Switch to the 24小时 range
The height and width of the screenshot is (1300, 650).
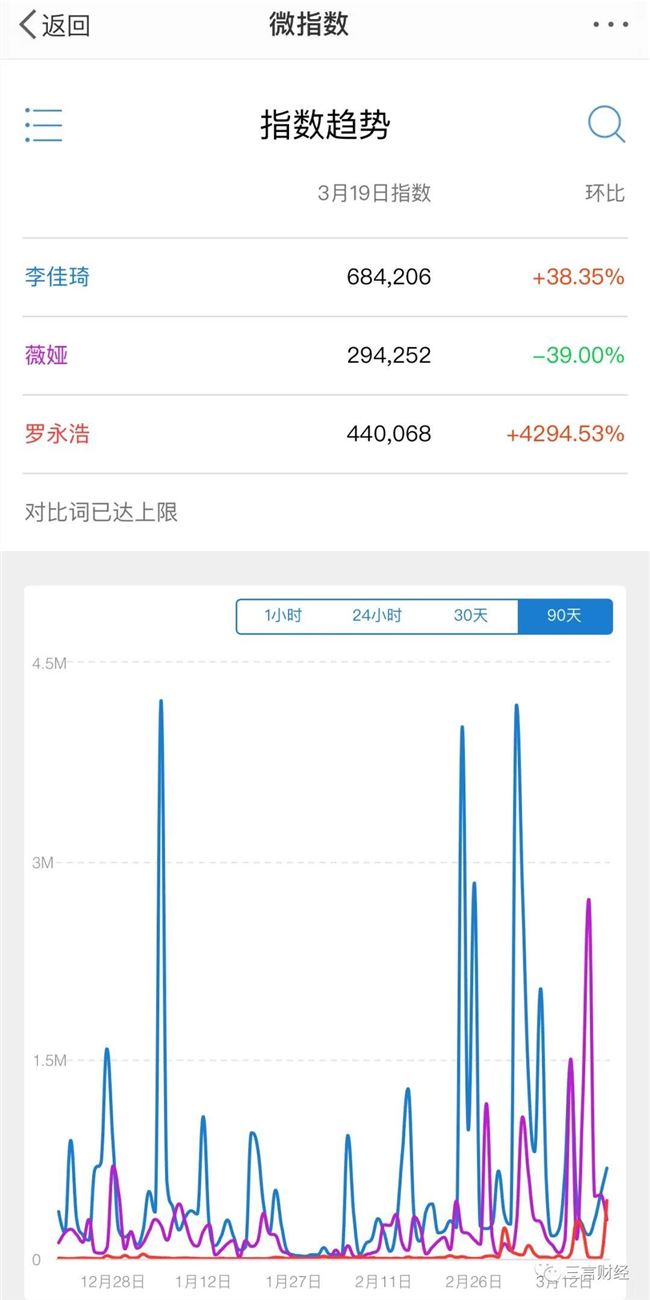(x=377, y=616)
